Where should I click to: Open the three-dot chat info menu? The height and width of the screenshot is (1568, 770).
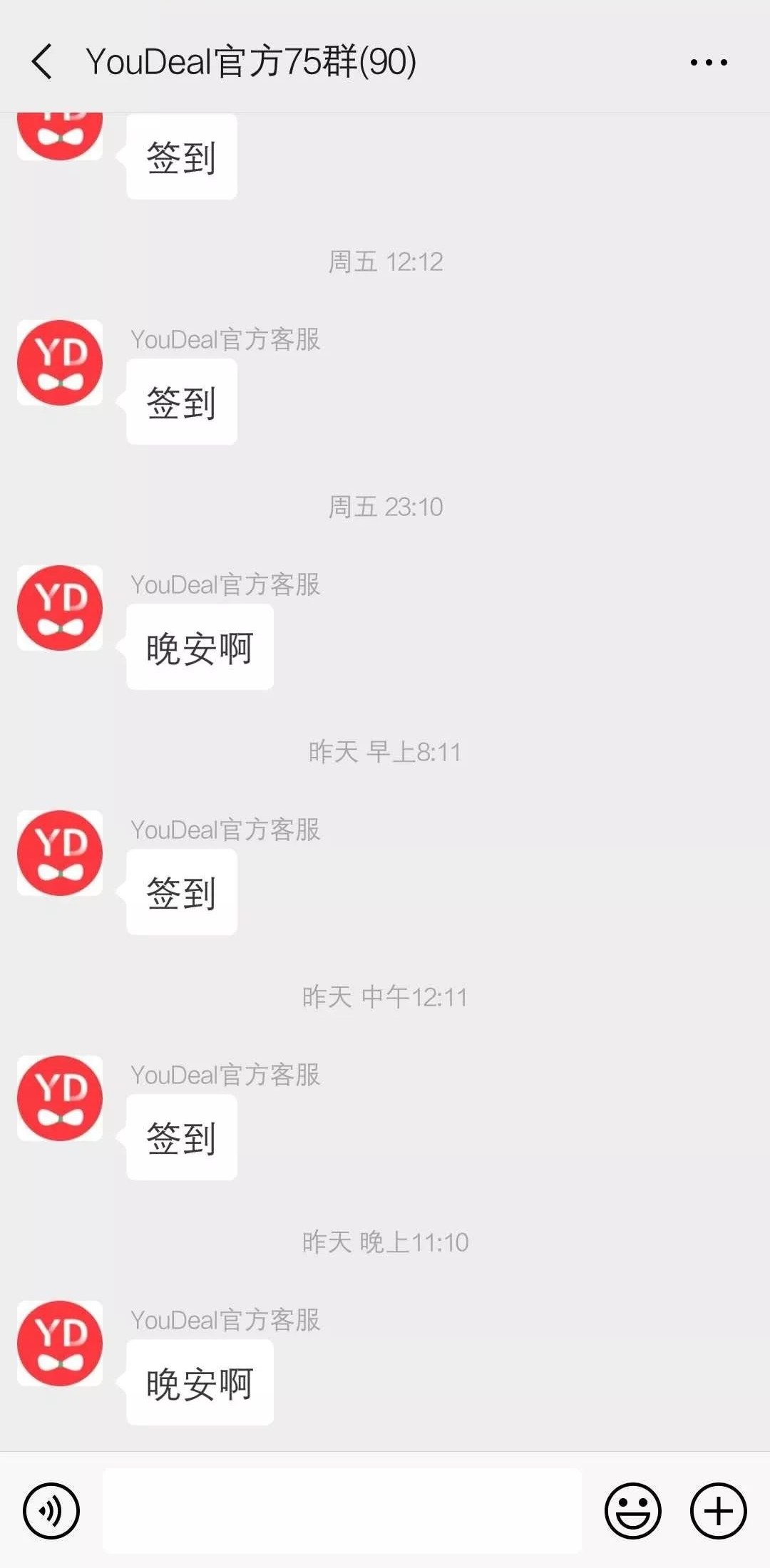[x=709, y=63]
